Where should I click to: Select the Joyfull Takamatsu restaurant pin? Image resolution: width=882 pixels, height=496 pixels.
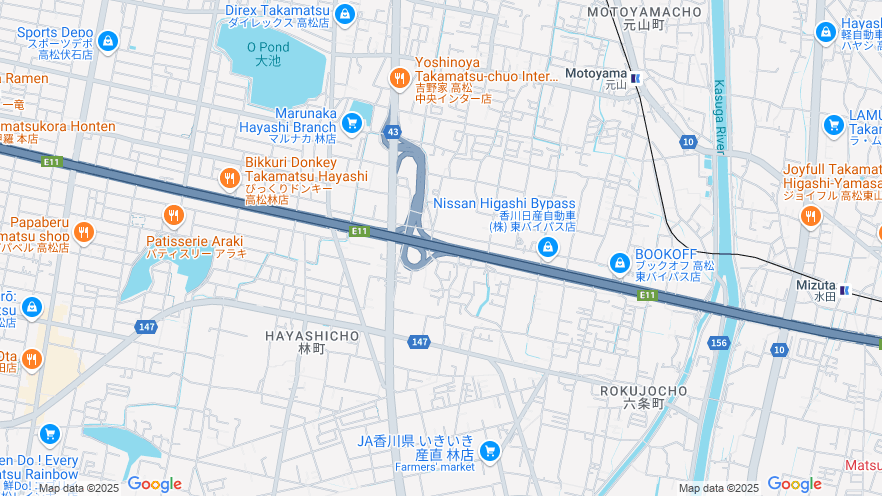810,215
